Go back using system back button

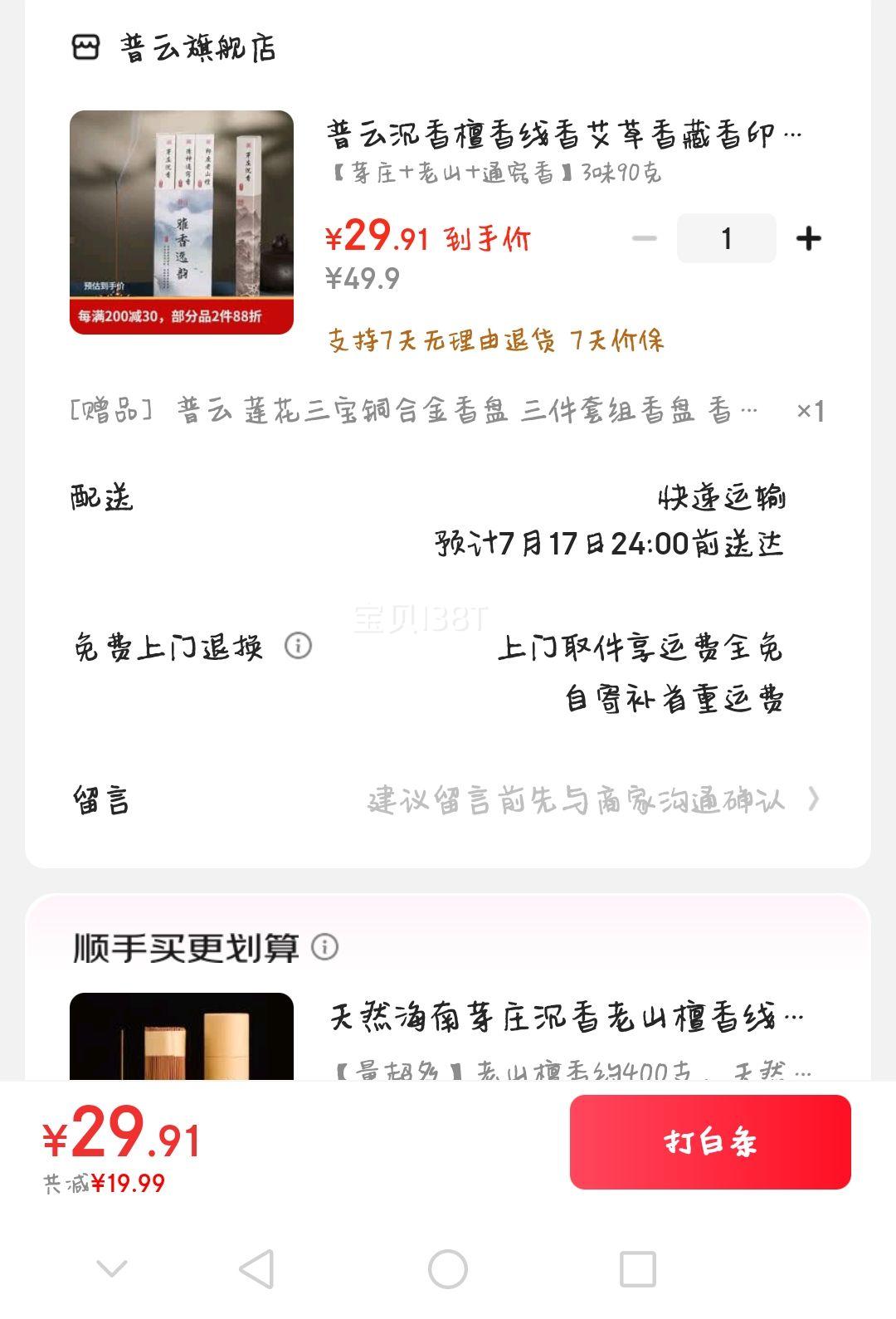256,1269
